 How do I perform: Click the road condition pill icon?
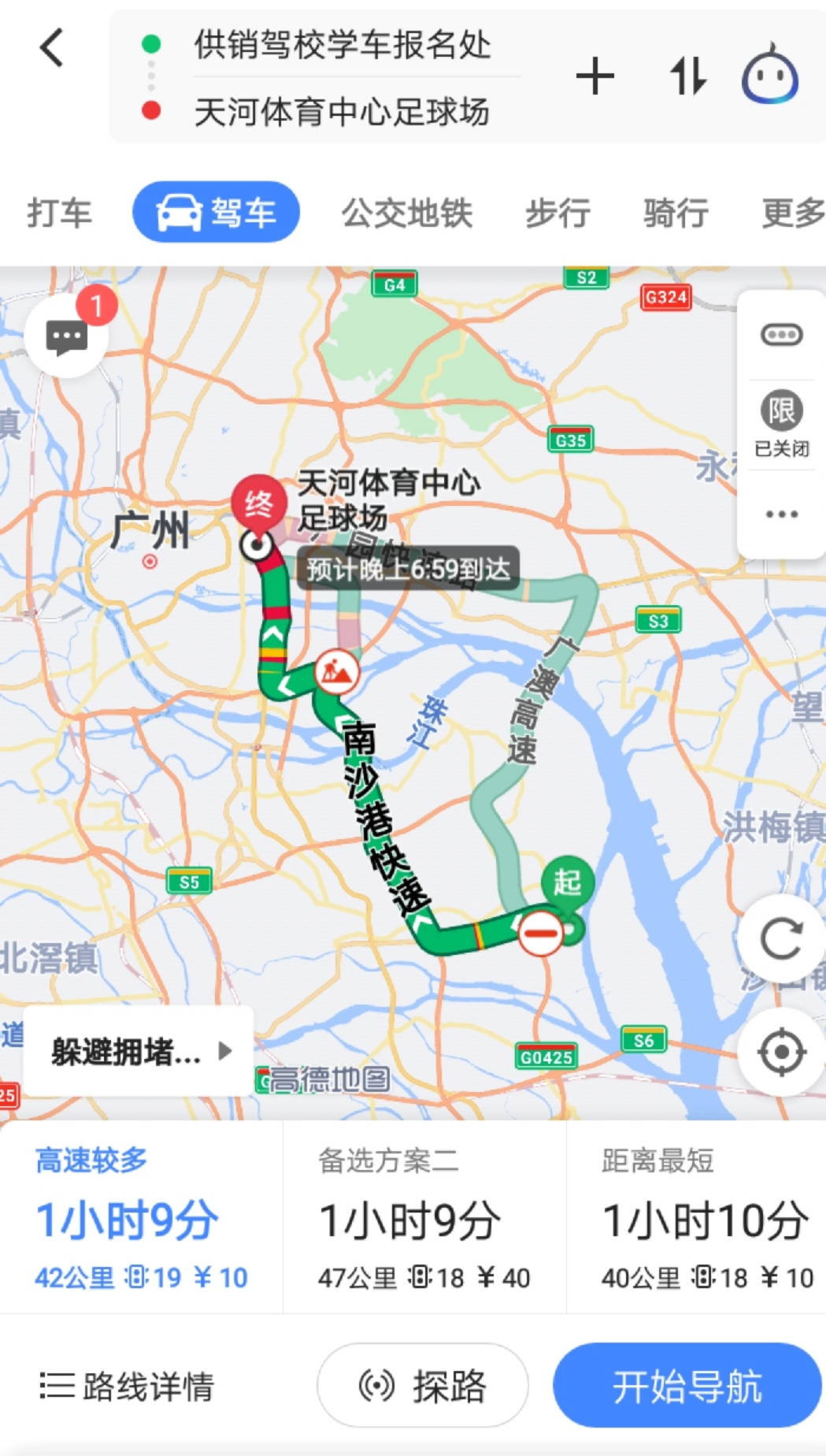pos(781,334)
